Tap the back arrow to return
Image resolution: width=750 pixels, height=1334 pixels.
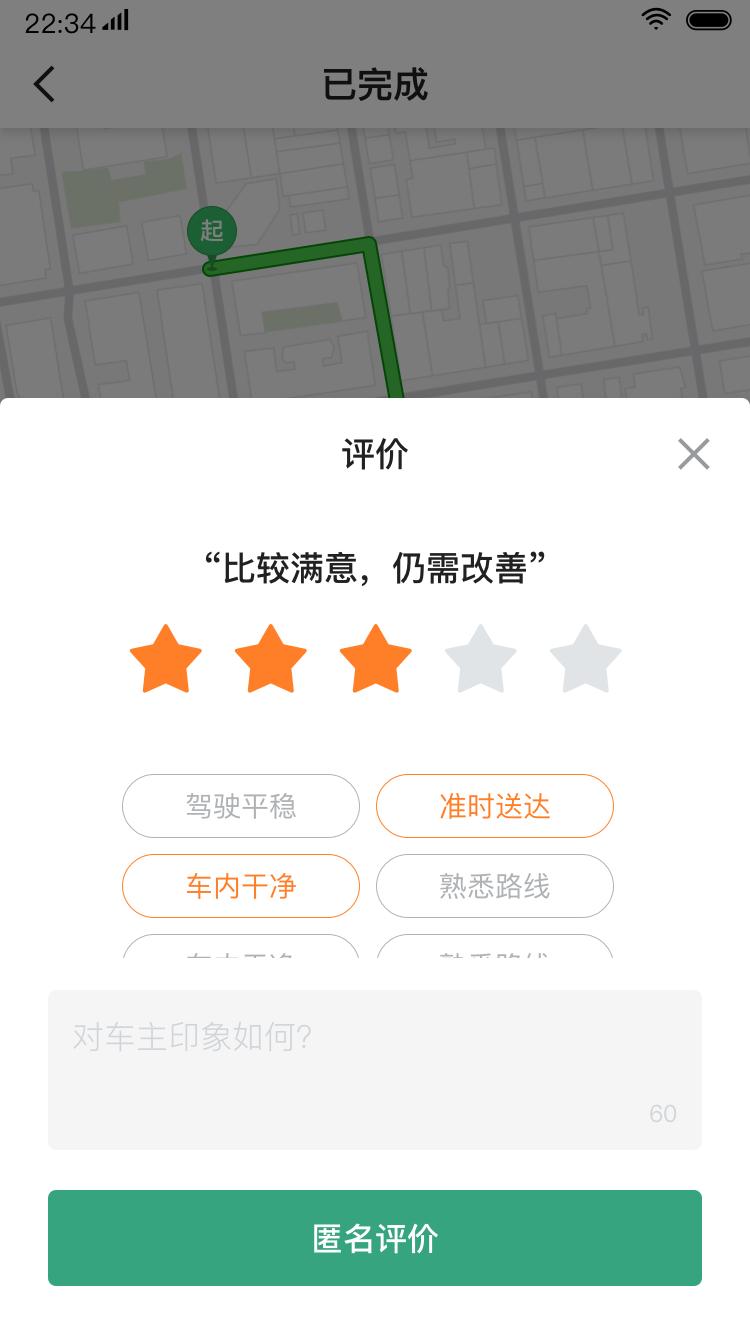(x=43, y=84)
